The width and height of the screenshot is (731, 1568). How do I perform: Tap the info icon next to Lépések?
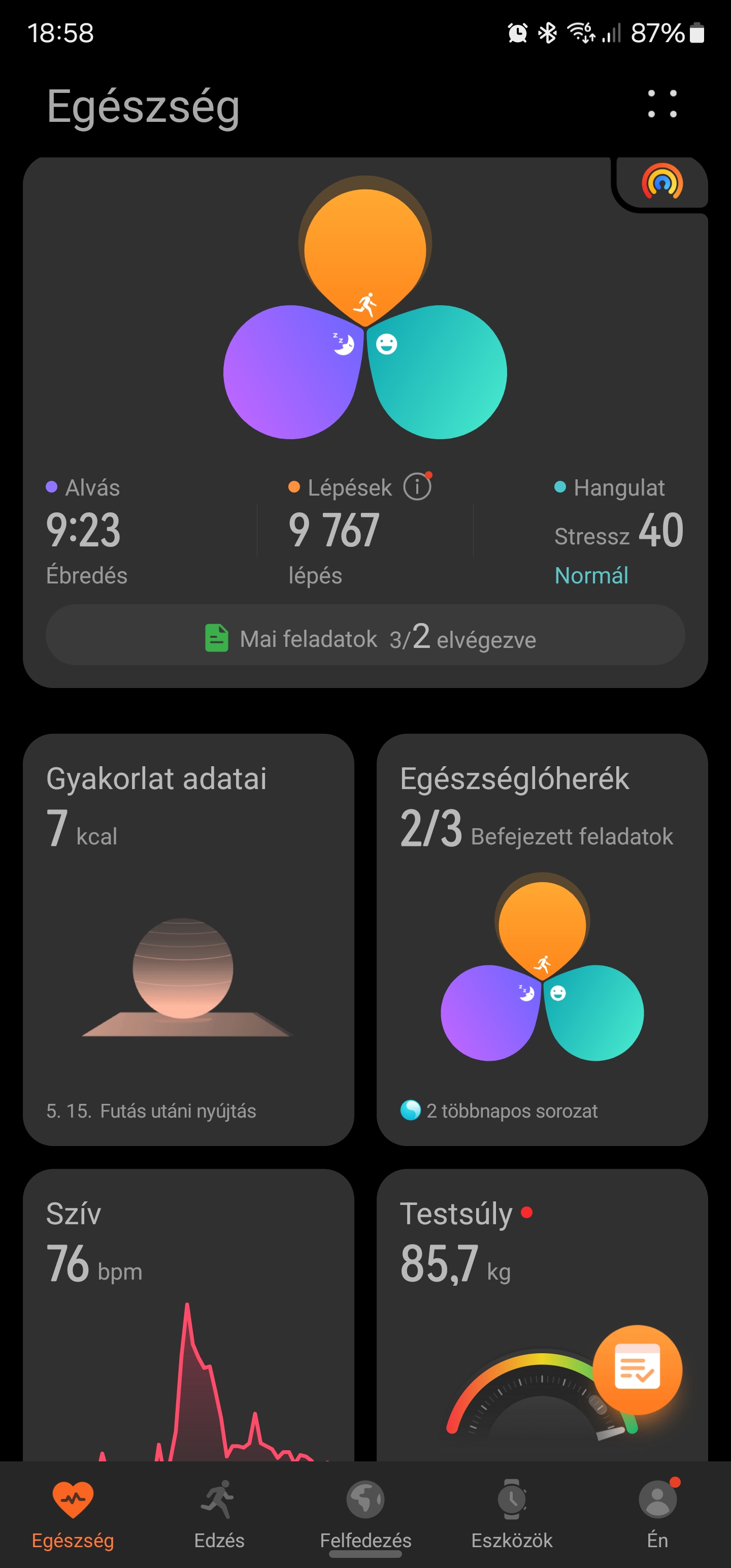pyautogui.click(x=418, y=486)
